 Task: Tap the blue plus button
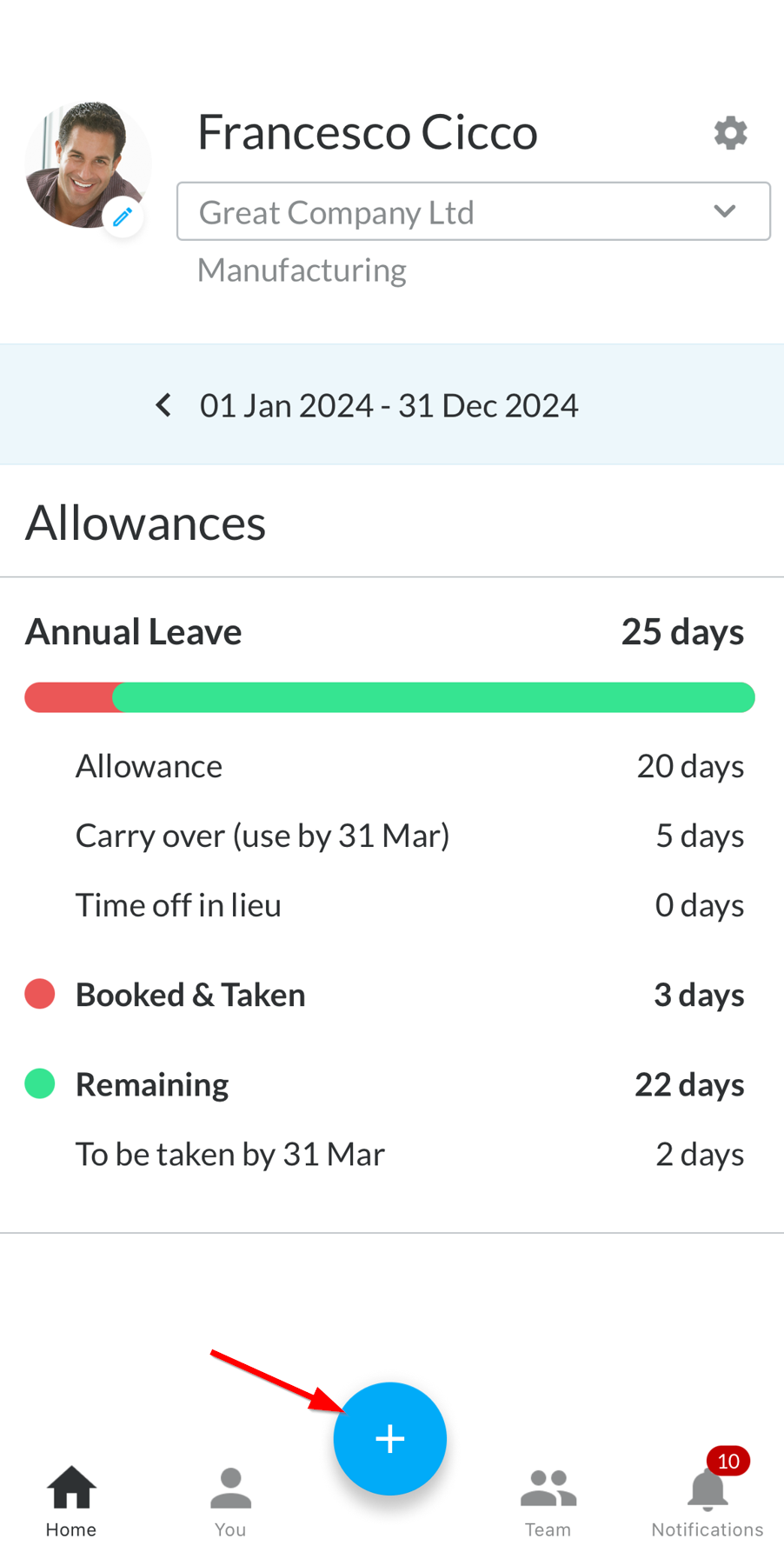[390, 1438]
